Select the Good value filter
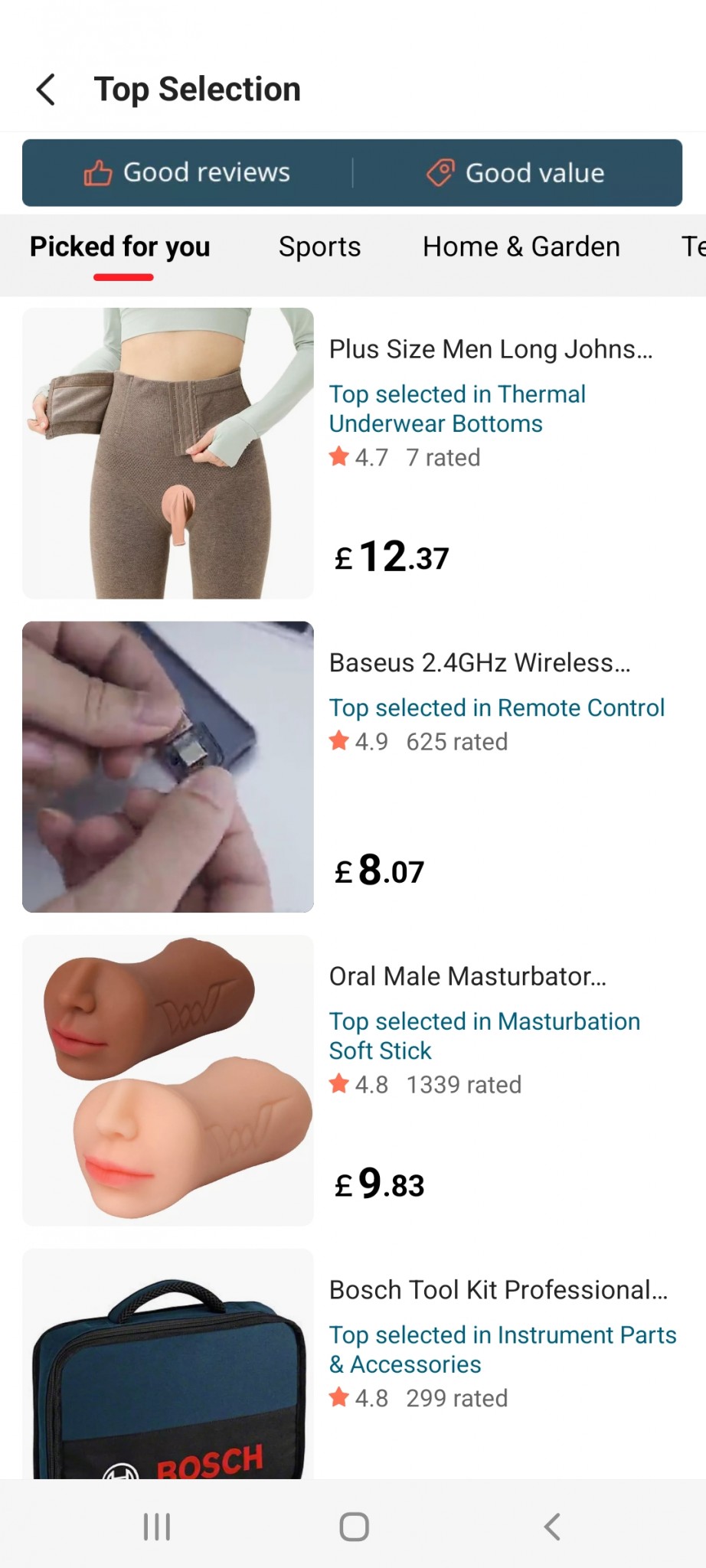Screen dimensions: 706x1568 click(516, 173)
